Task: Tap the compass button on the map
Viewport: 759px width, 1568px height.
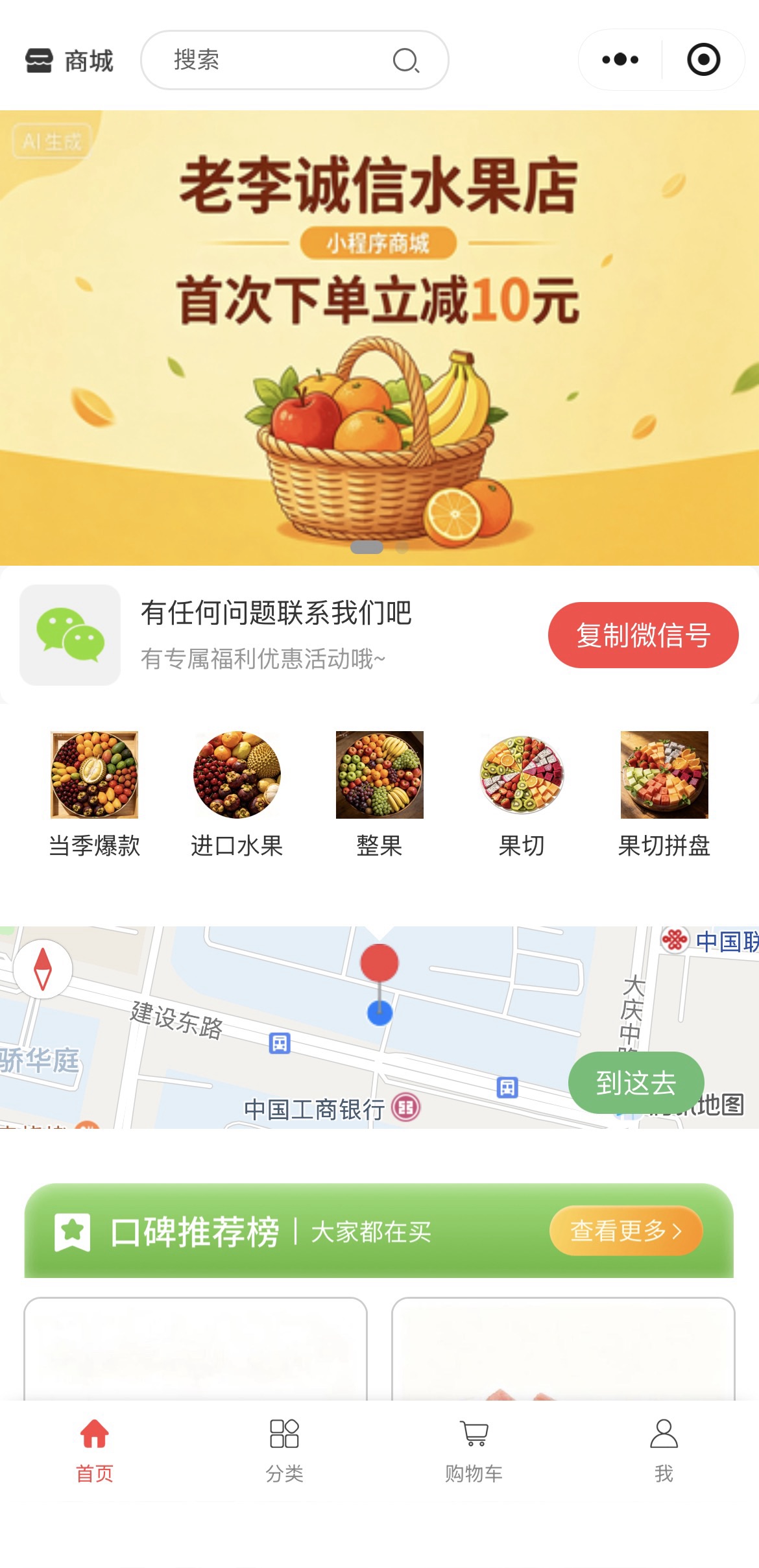Action: [x=43, y=969]
